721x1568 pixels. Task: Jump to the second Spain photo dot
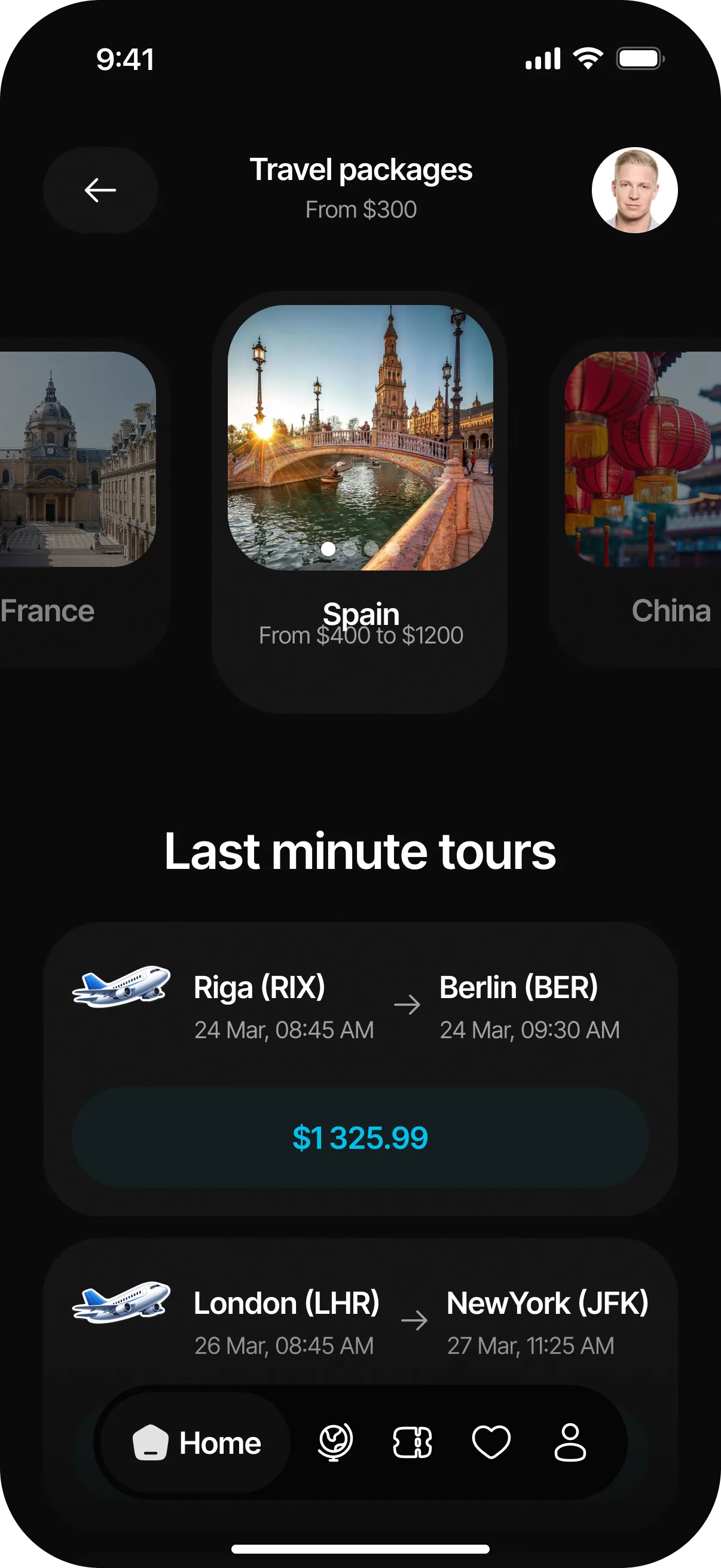tap(350, 549)
